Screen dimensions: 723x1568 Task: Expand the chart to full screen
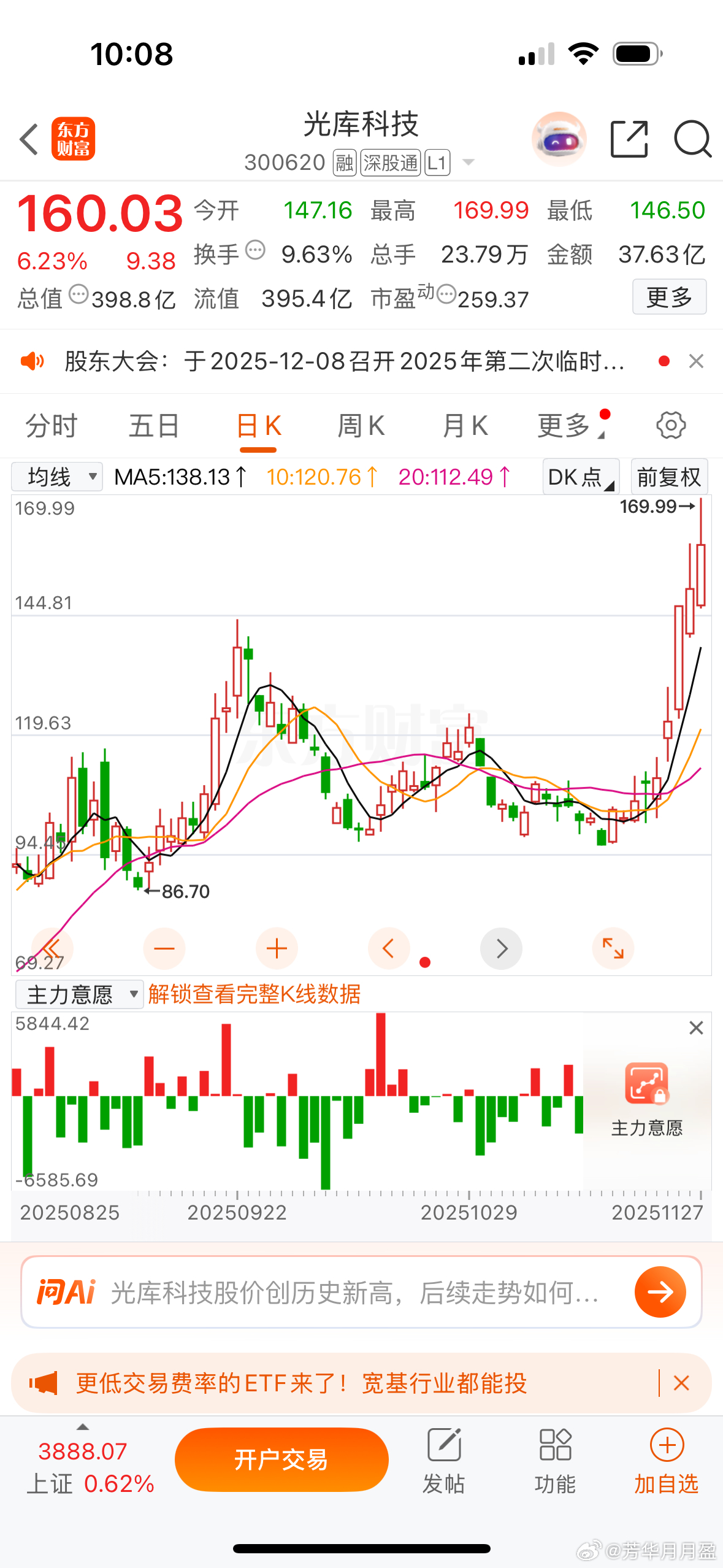(613, 949)
